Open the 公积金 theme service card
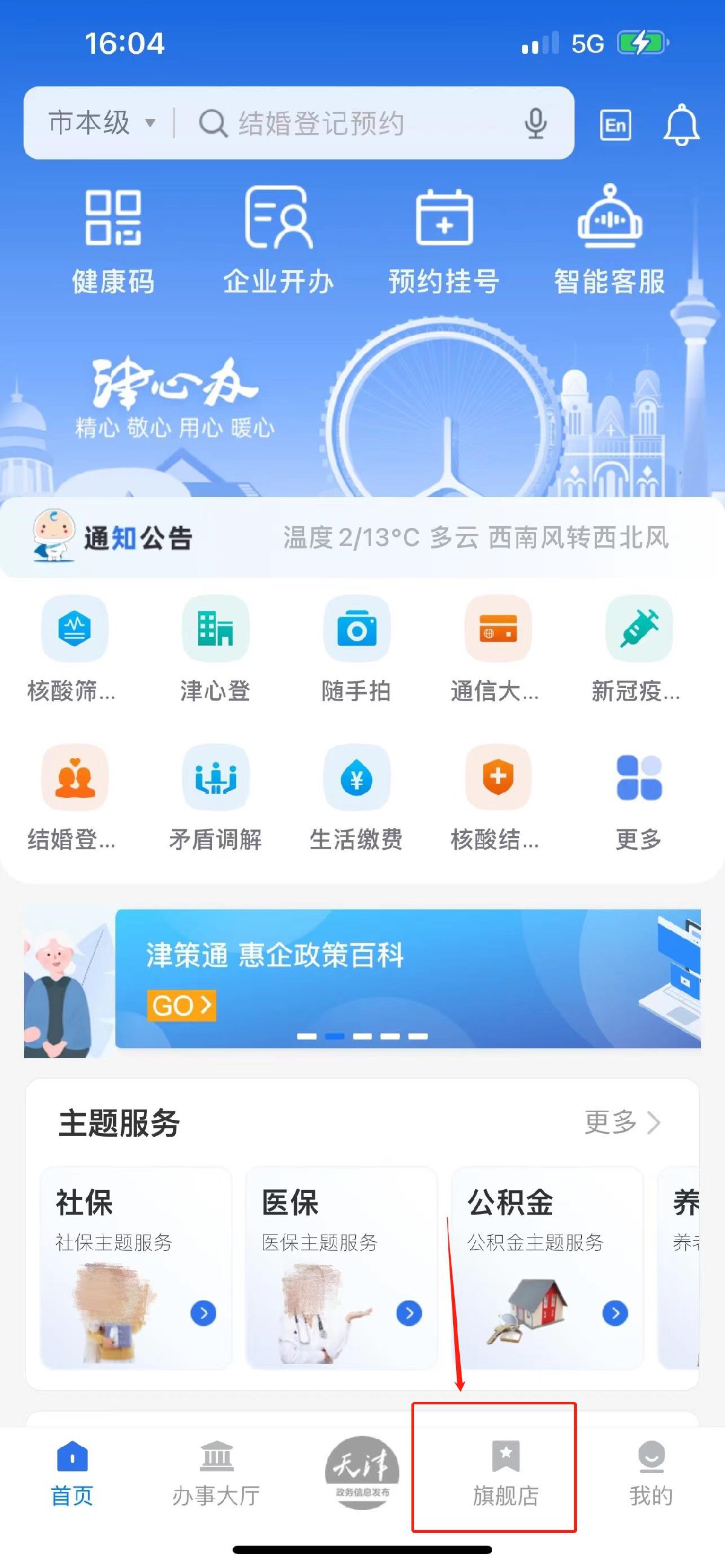Image resolution: width=725 pixels, height=1568 pixels. coord(547,1267)
